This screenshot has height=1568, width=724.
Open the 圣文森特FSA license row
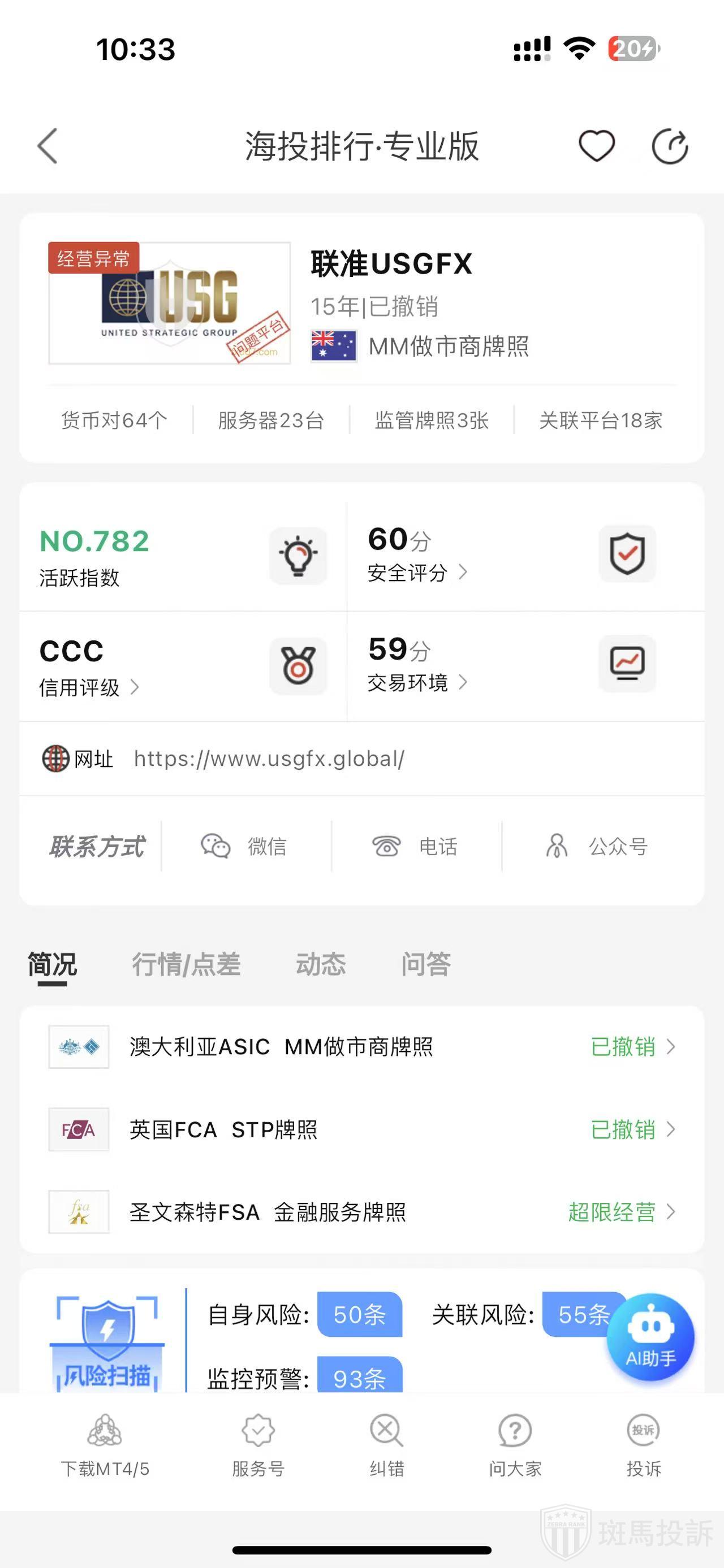pyautogui.click(x=361, y=1212)
